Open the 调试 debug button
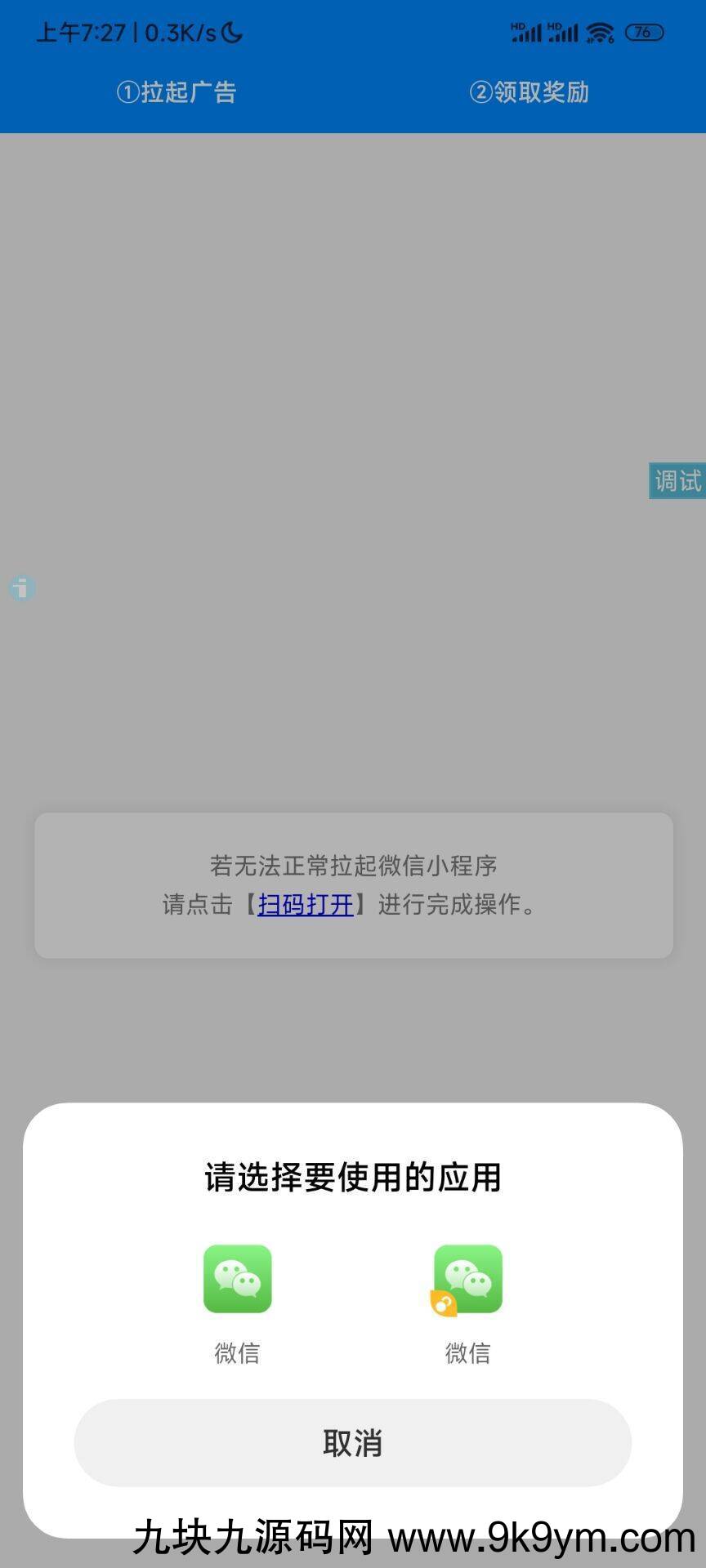 click(x=677, y=481)
